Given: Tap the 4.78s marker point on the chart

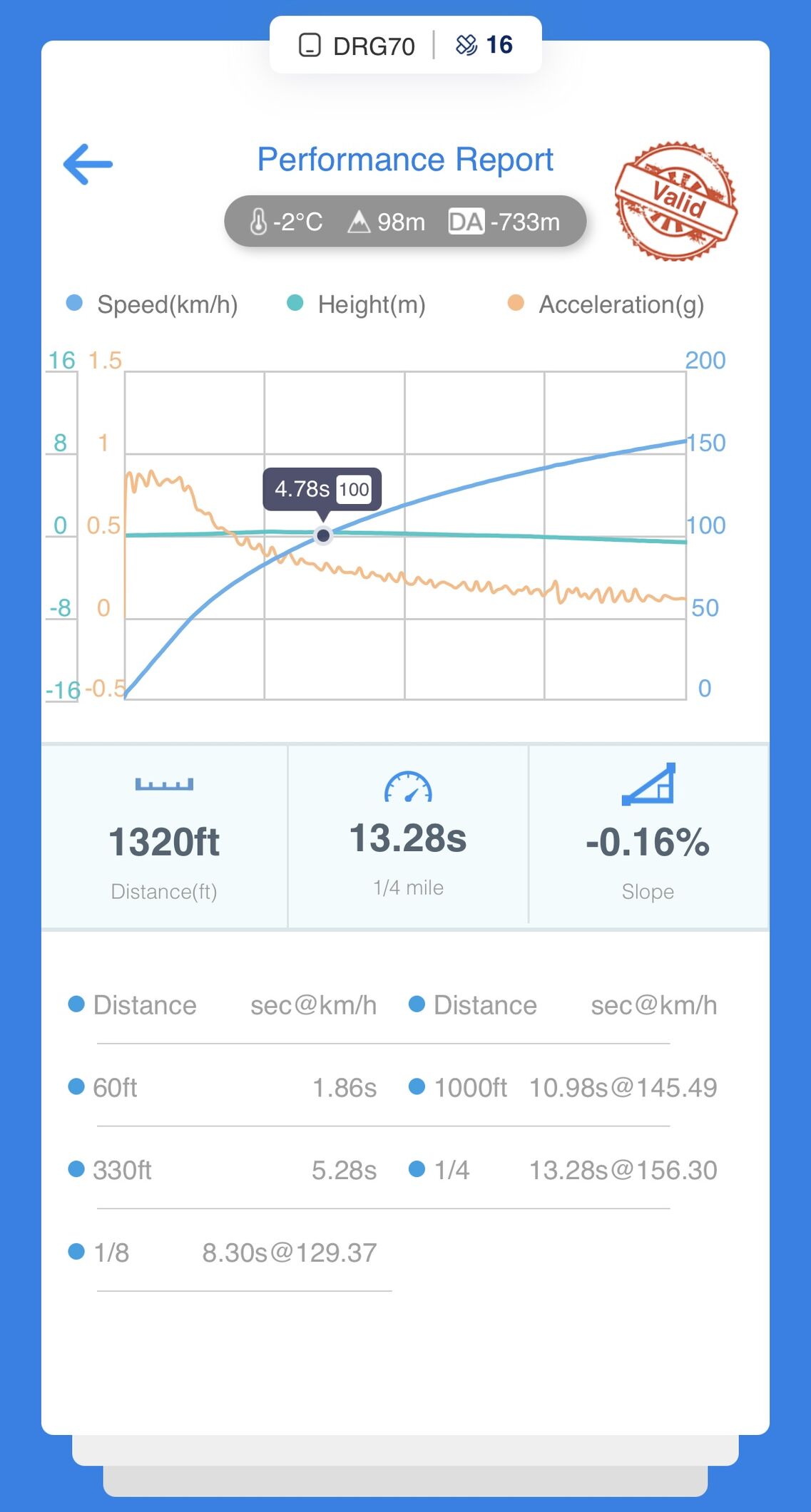Looking at the screenshot, I should point(323,535).
